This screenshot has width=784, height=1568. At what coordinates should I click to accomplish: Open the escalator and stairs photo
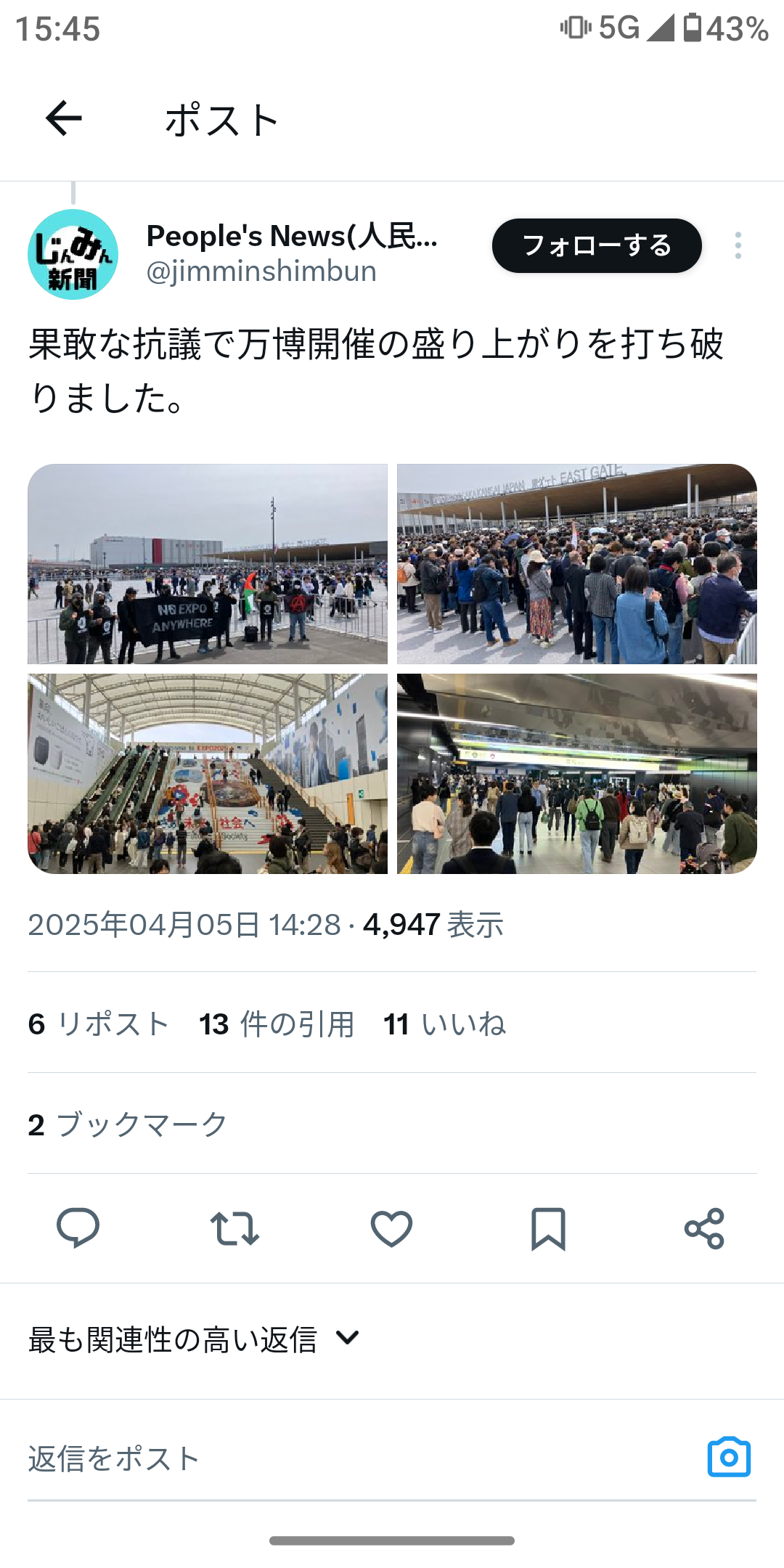pyautogui.click(x=208, y=773)
